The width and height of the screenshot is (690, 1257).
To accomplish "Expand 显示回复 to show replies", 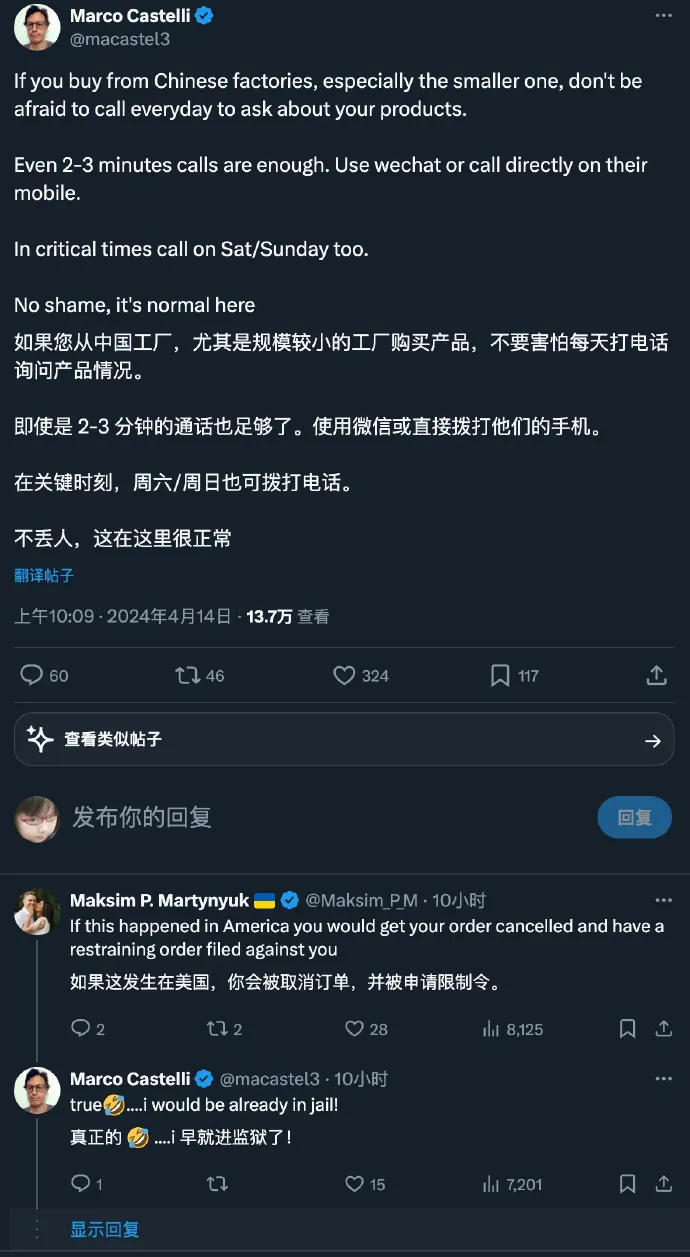I will coord(104,1230).
